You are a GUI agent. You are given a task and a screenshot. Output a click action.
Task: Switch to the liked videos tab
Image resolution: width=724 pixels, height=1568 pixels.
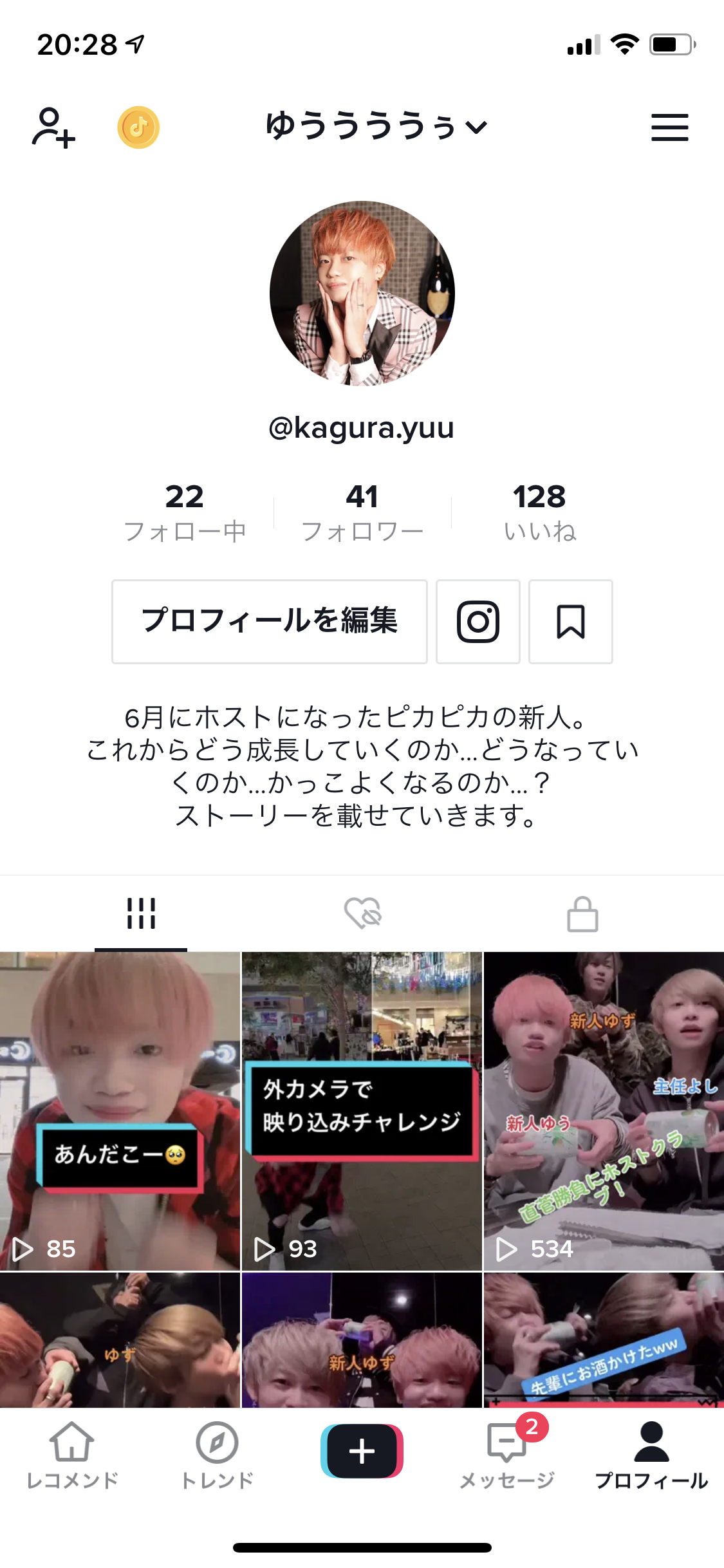click(x=362, y=913)
